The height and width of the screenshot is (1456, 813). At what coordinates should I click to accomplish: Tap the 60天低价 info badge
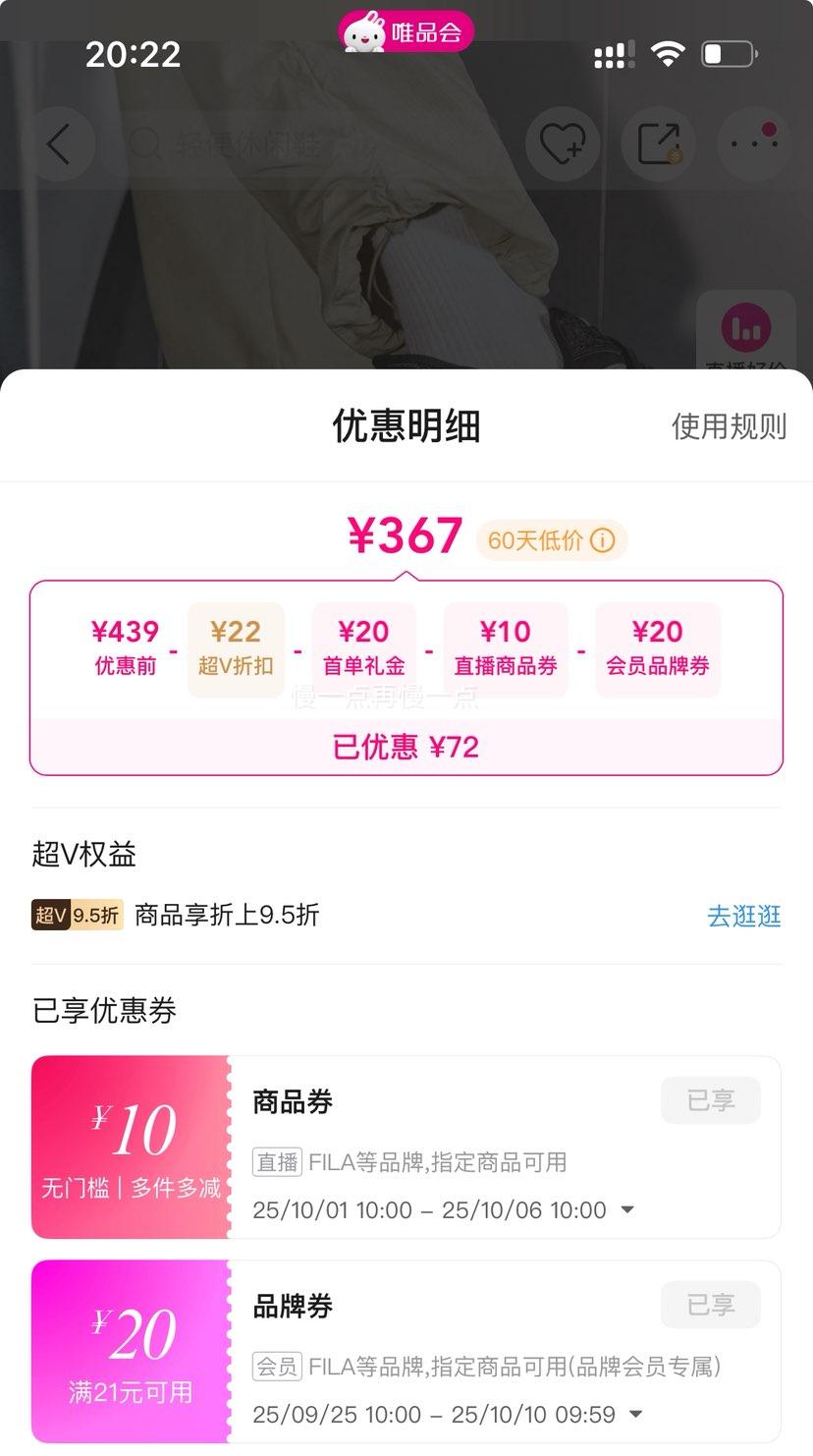click(x=551, y=540)
